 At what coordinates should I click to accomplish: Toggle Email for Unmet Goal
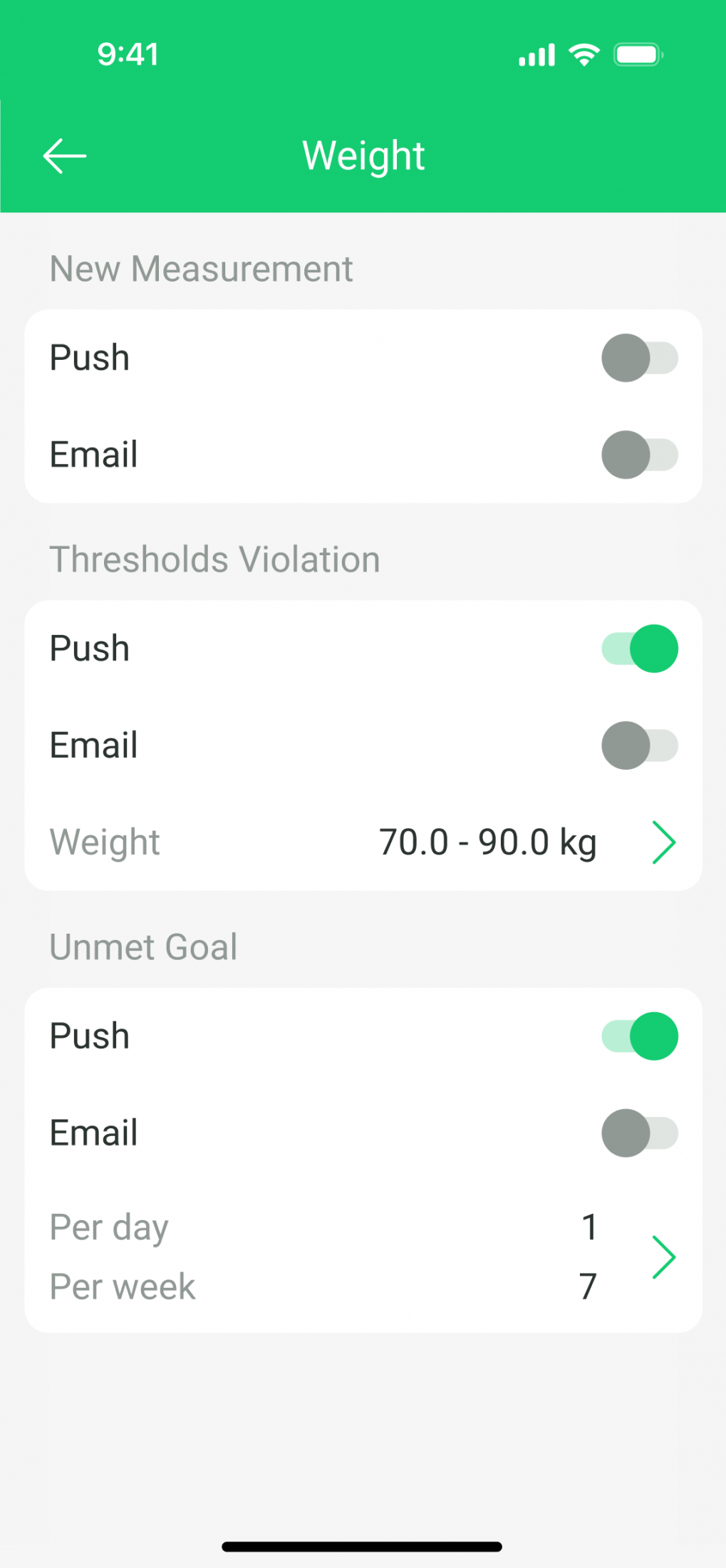click(640, 1133)
